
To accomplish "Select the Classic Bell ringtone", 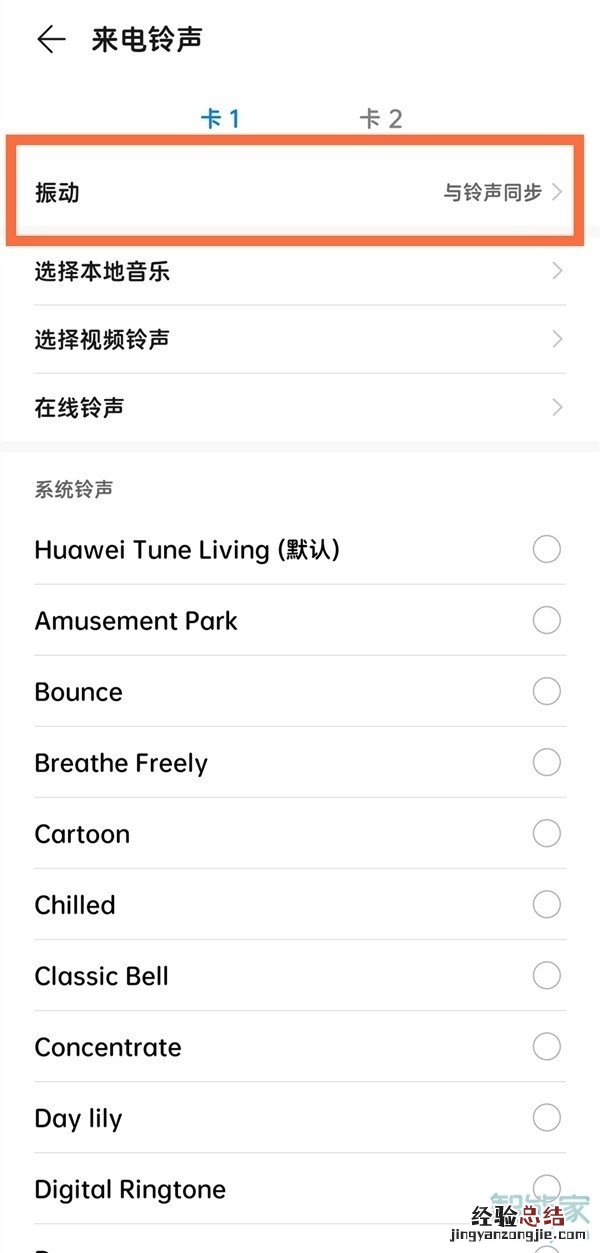I will pos(546,975).
